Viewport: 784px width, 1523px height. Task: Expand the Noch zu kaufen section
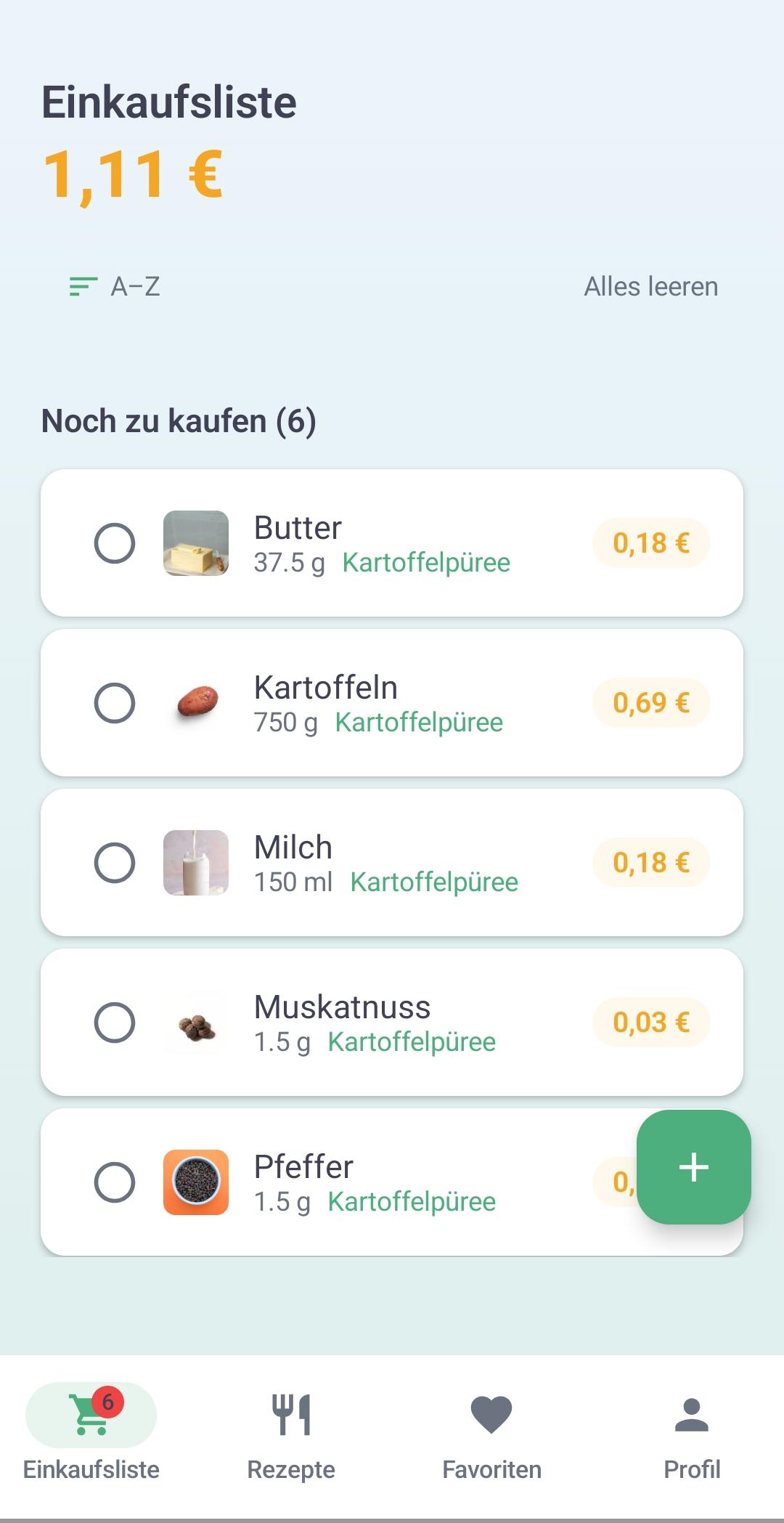(x=179, y=421)
